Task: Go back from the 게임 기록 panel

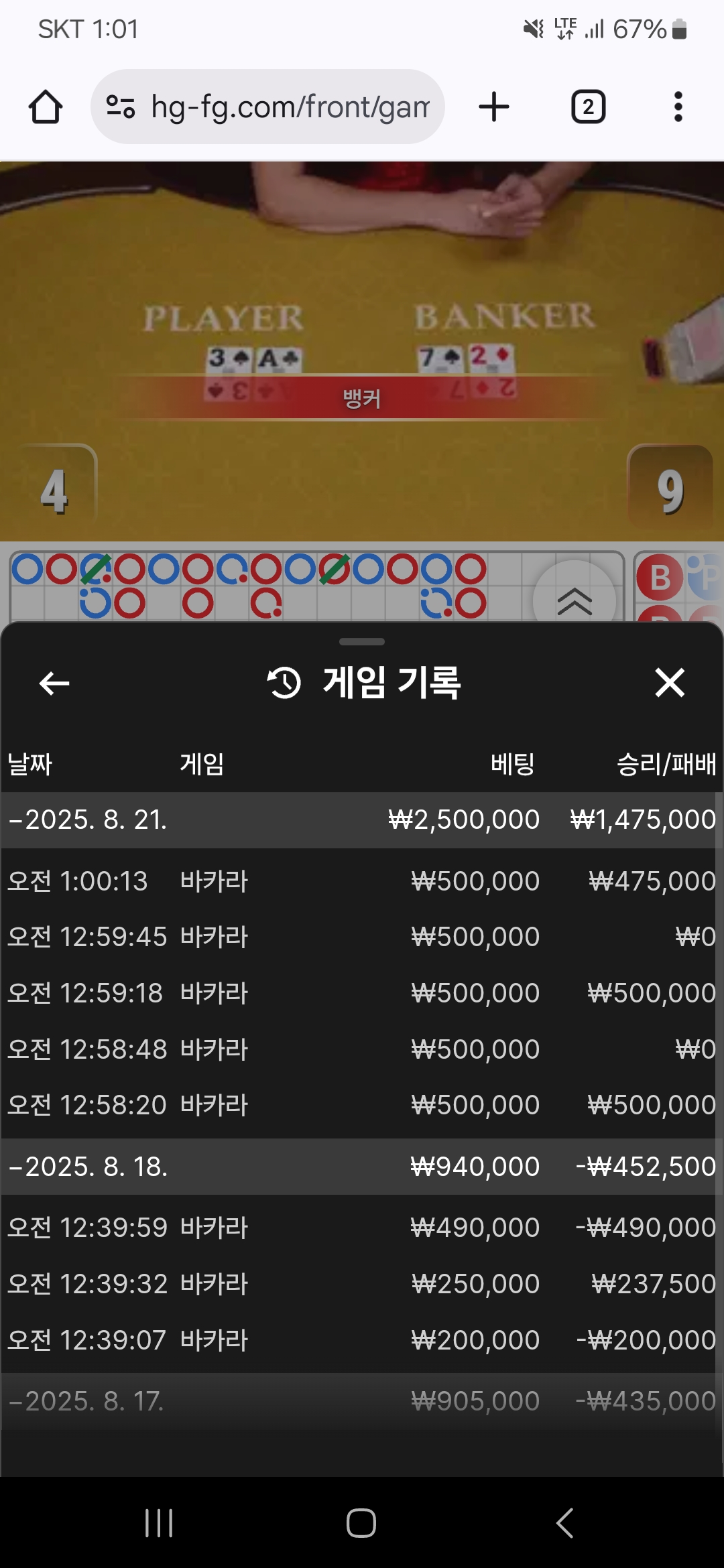Action: (54, 683)
